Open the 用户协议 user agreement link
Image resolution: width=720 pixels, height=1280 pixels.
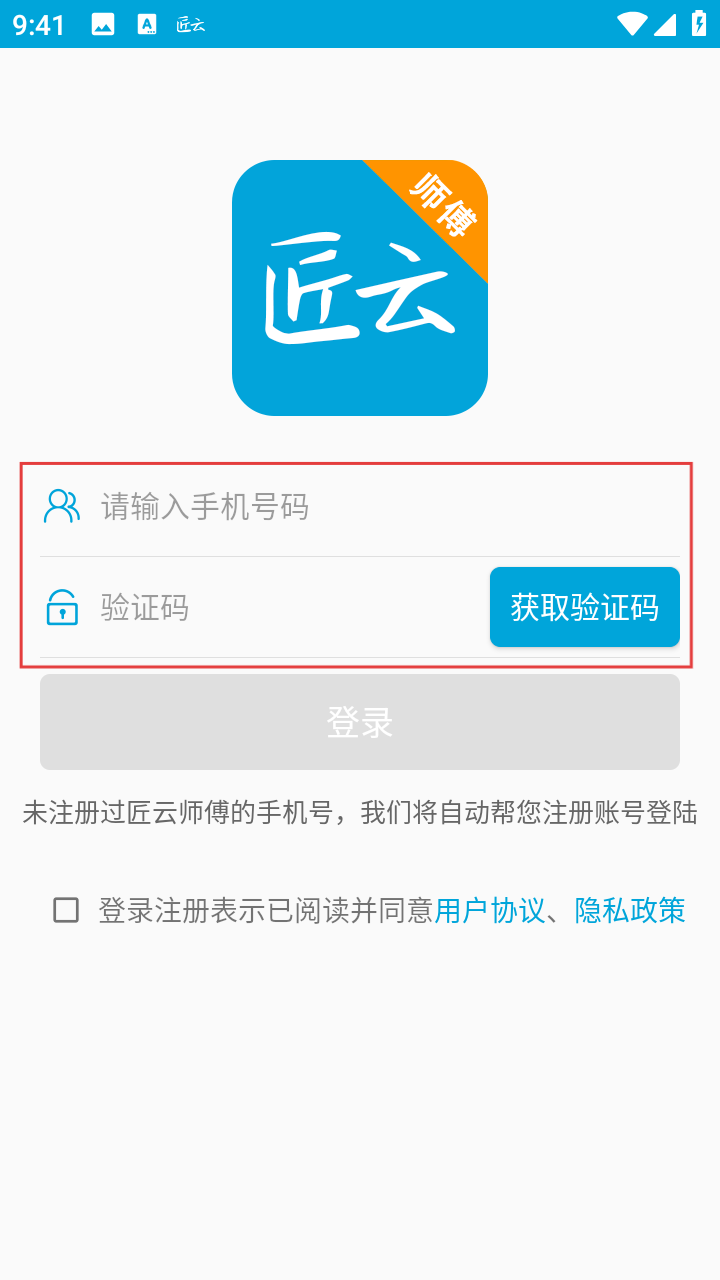[490, 910]
